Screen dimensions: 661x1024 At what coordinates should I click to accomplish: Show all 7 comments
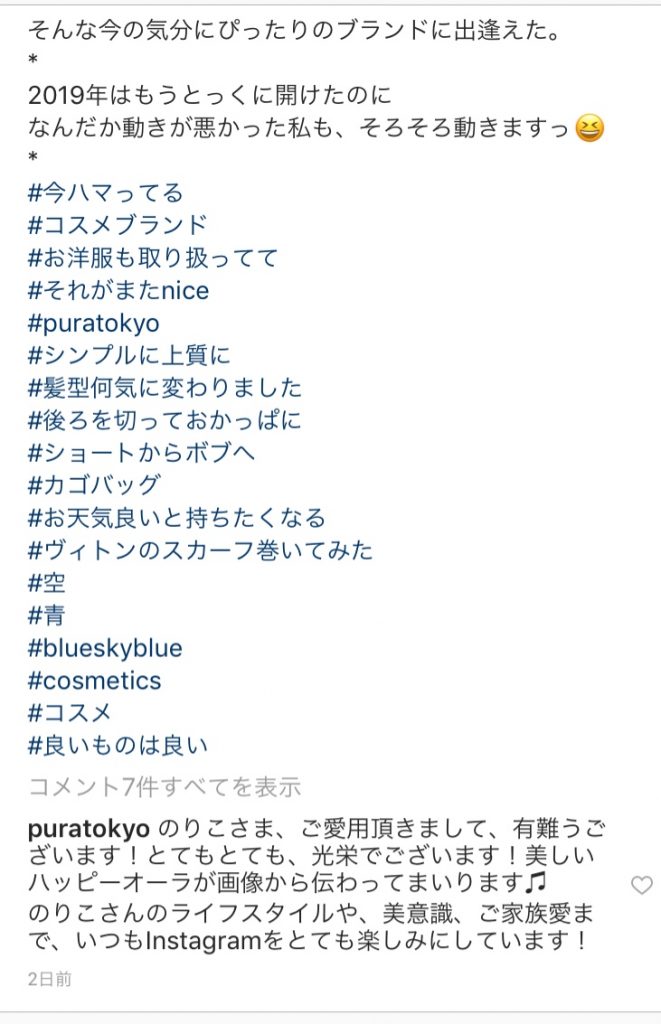[165, 787]
